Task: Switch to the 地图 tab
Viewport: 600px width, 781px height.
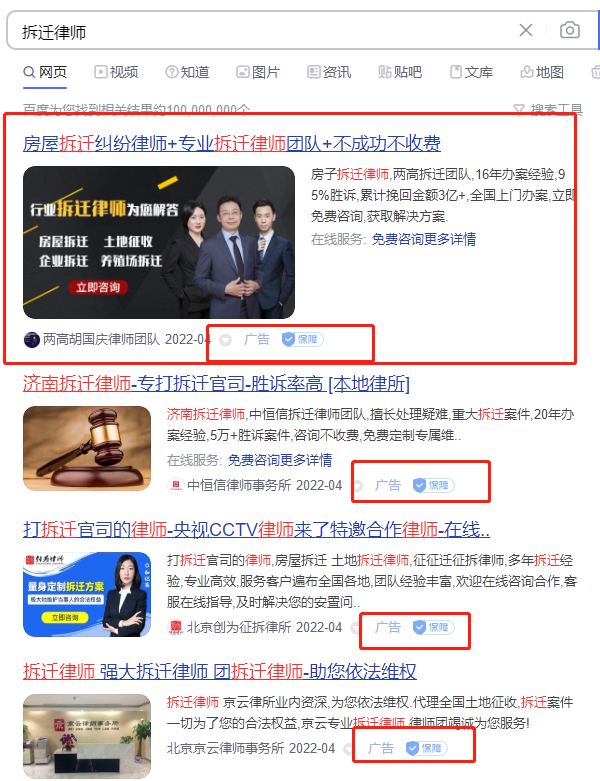Action: [x=542, y=72]
